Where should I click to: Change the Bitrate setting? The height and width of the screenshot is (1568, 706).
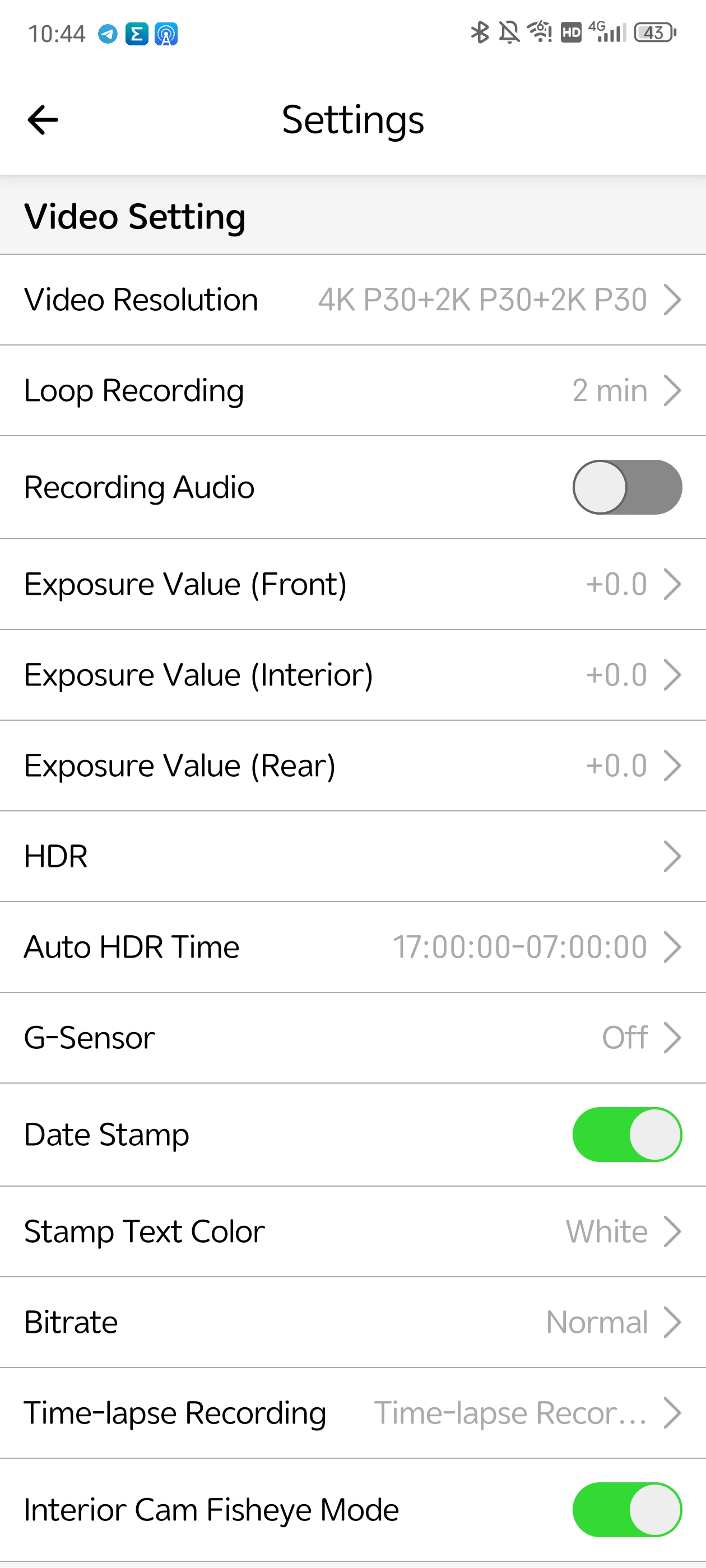click(352, 1322)
